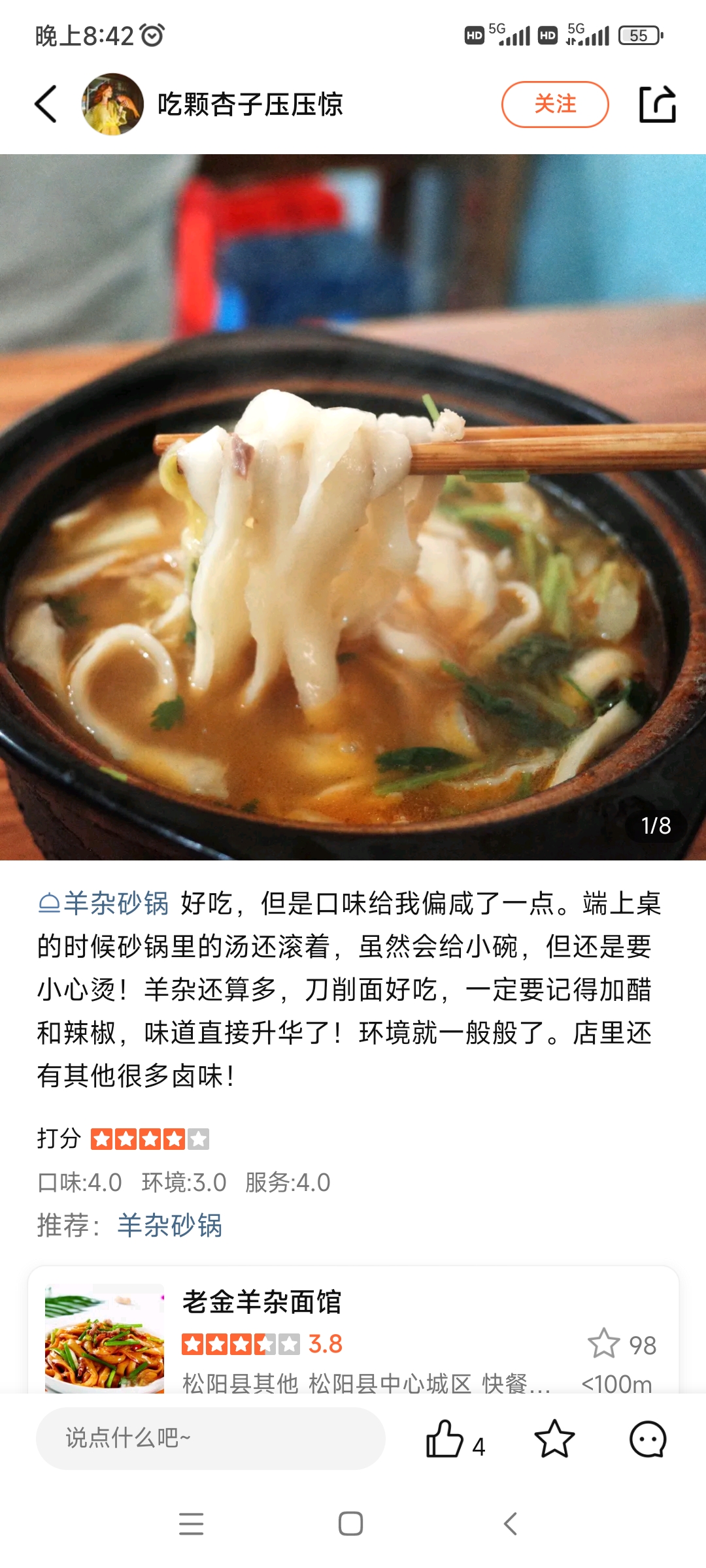Go to the system home screen

pyautogui.click(x=351, y=1524)
